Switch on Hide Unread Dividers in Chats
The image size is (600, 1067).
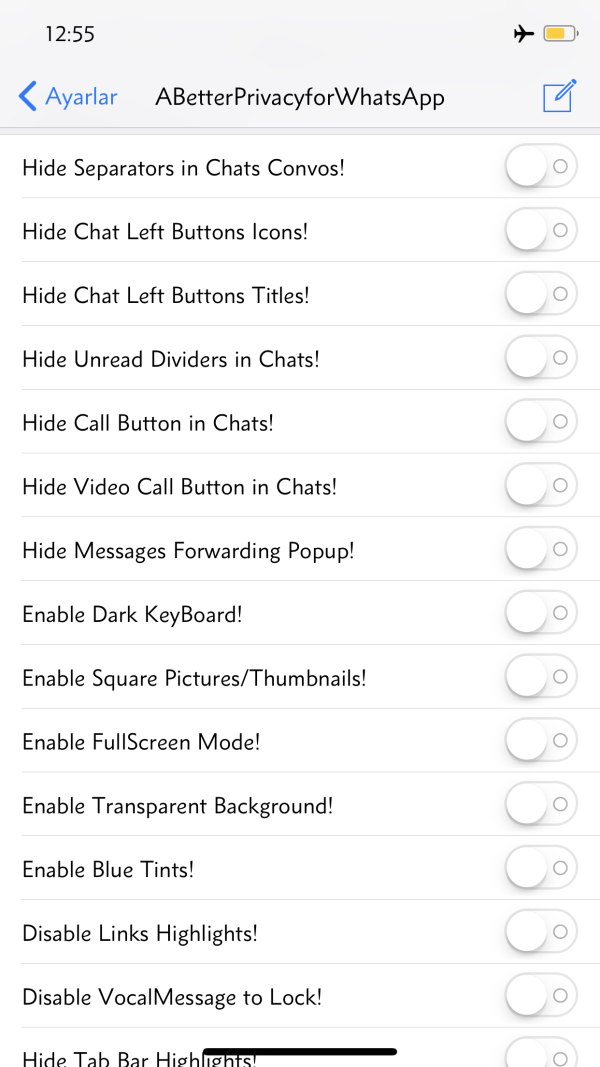pyautogui.click(x=541, y=358)
